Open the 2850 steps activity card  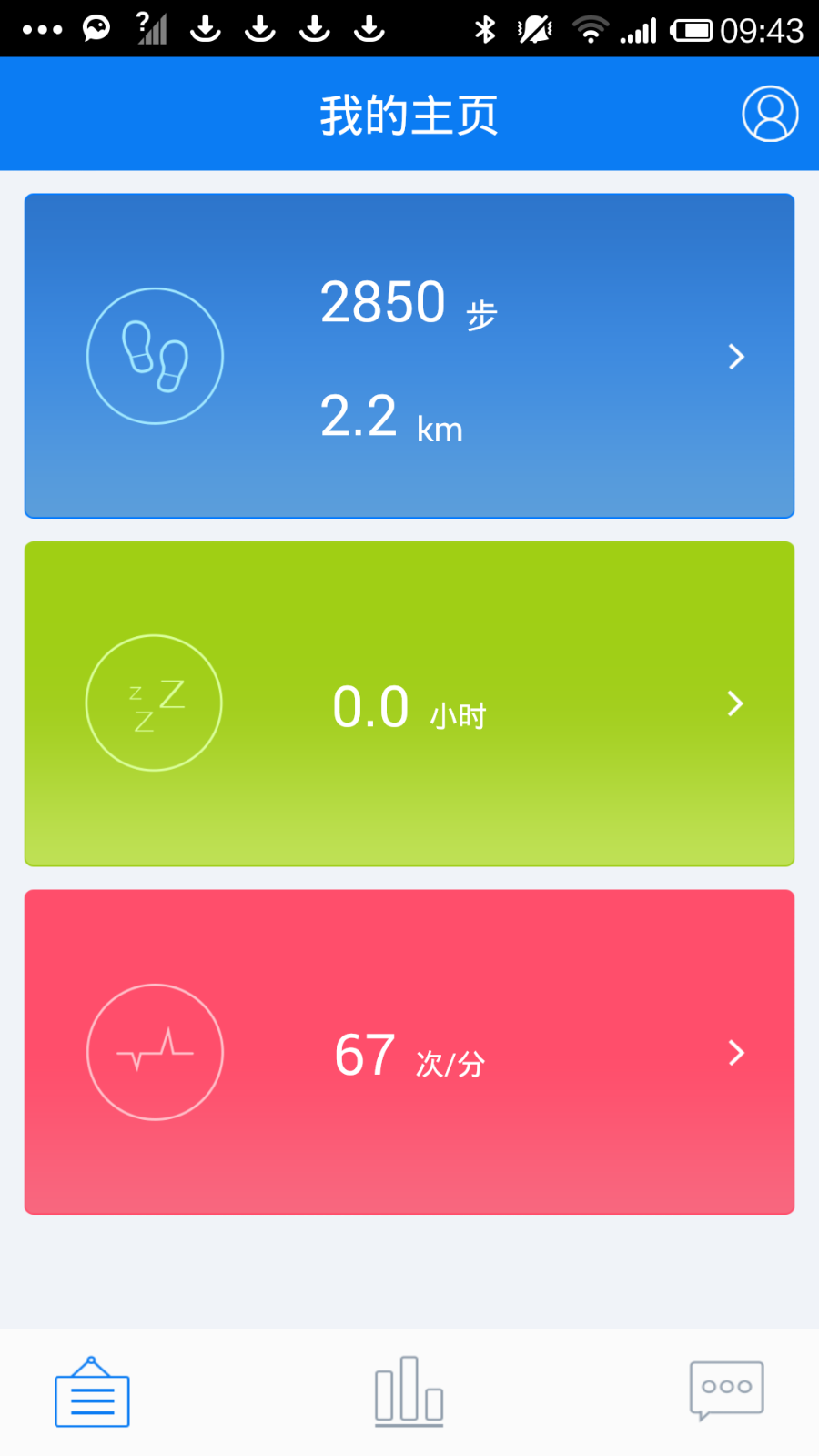409,356
